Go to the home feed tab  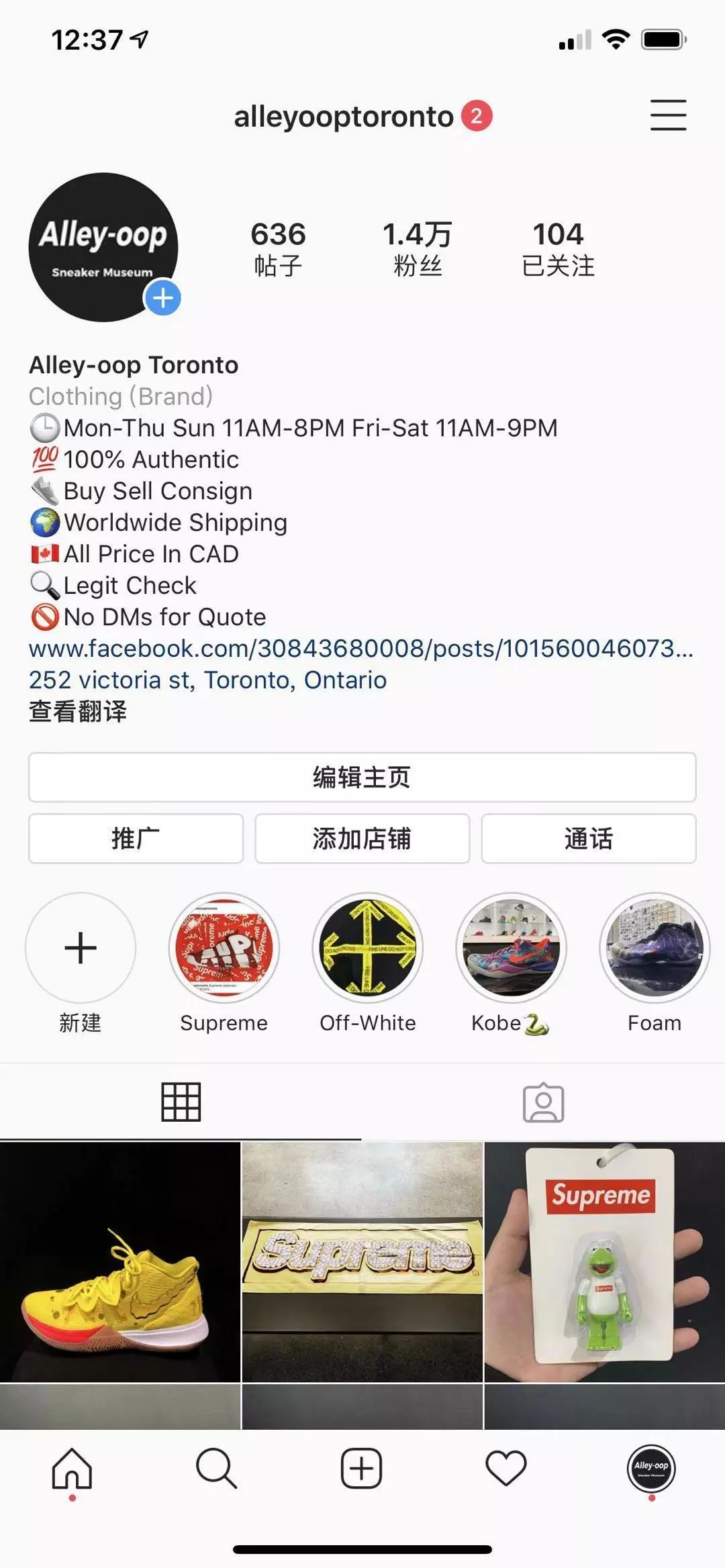click(x=72, y=1468)
